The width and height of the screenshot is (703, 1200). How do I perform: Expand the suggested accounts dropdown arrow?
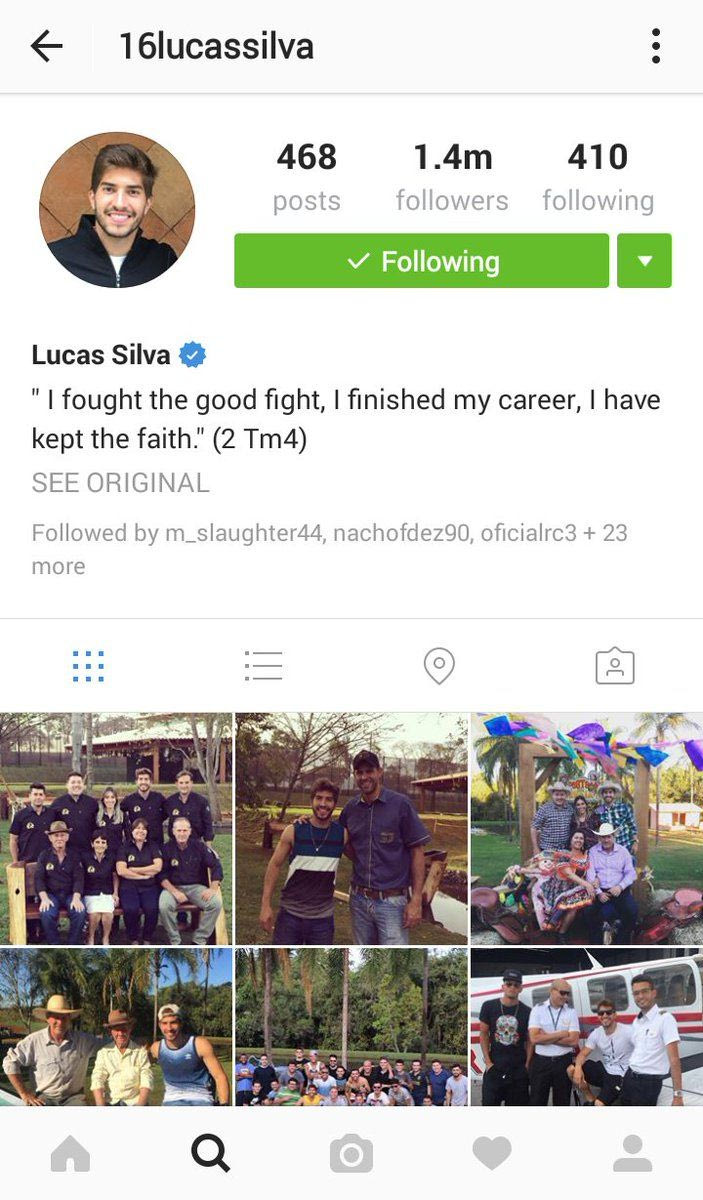644,261
